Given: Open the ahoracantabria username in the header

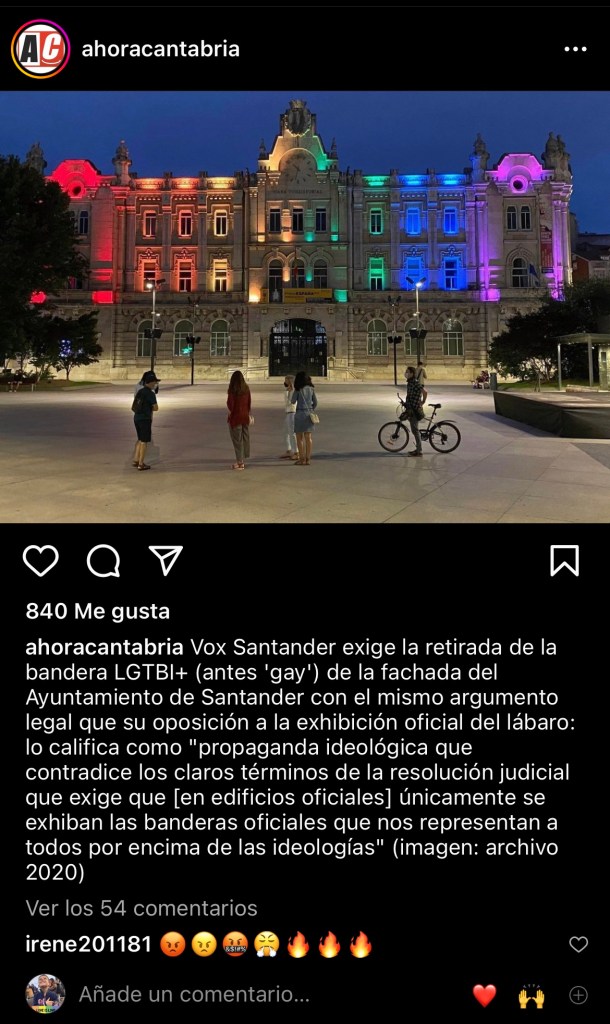Looking at the screenshot, I should (160, 49).
